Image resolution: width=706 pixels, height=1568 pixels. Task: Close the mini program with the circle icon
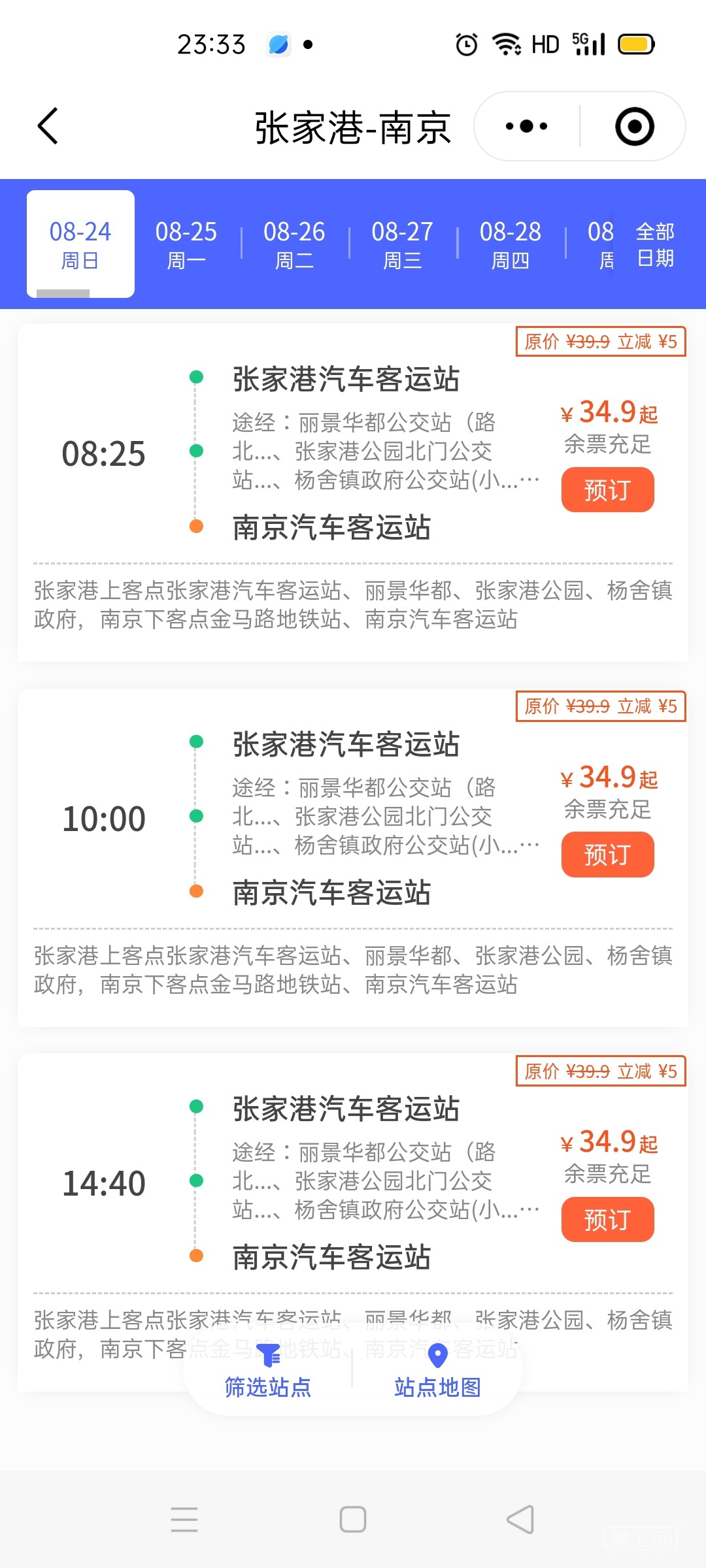634,126
